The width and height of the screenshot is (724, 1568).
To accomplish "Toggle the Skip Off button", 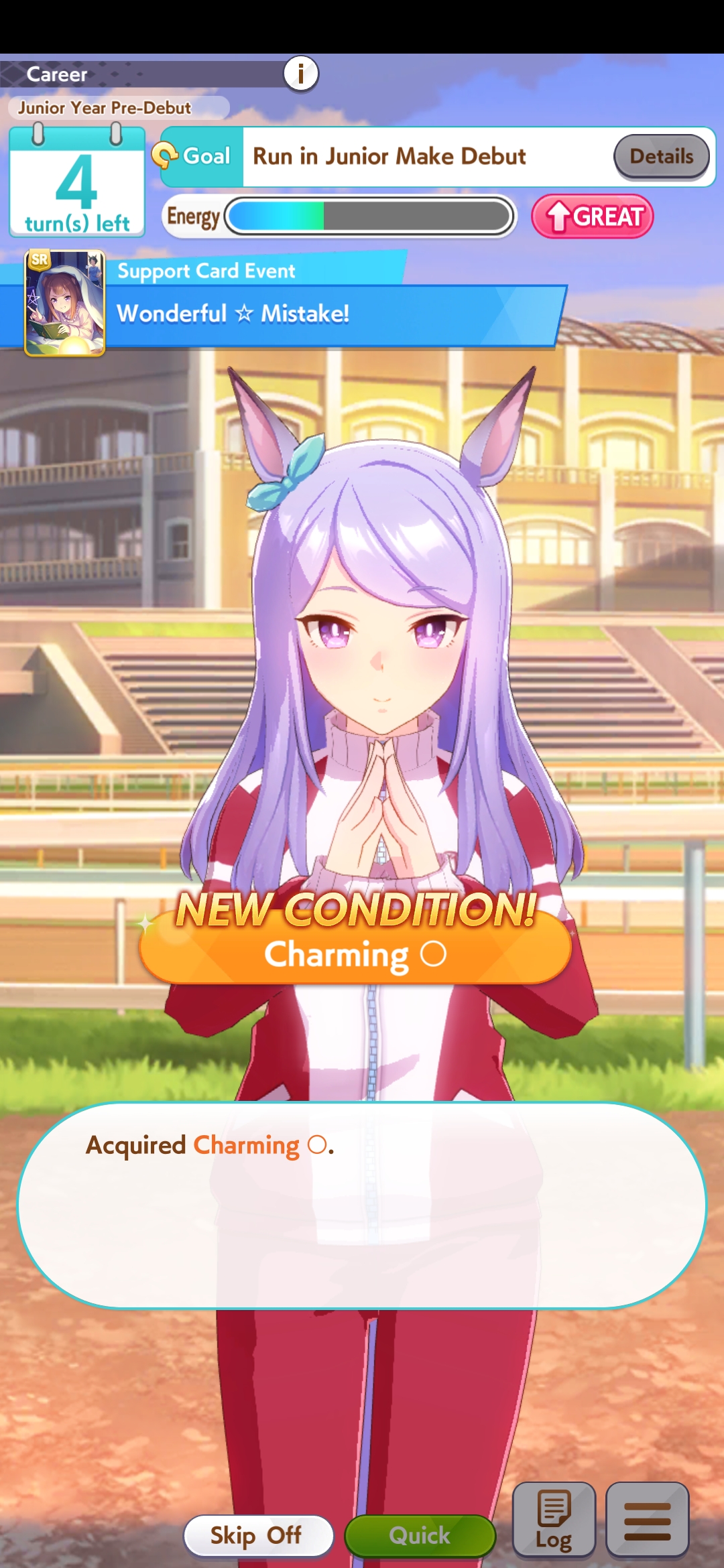I will [258, 1535].
